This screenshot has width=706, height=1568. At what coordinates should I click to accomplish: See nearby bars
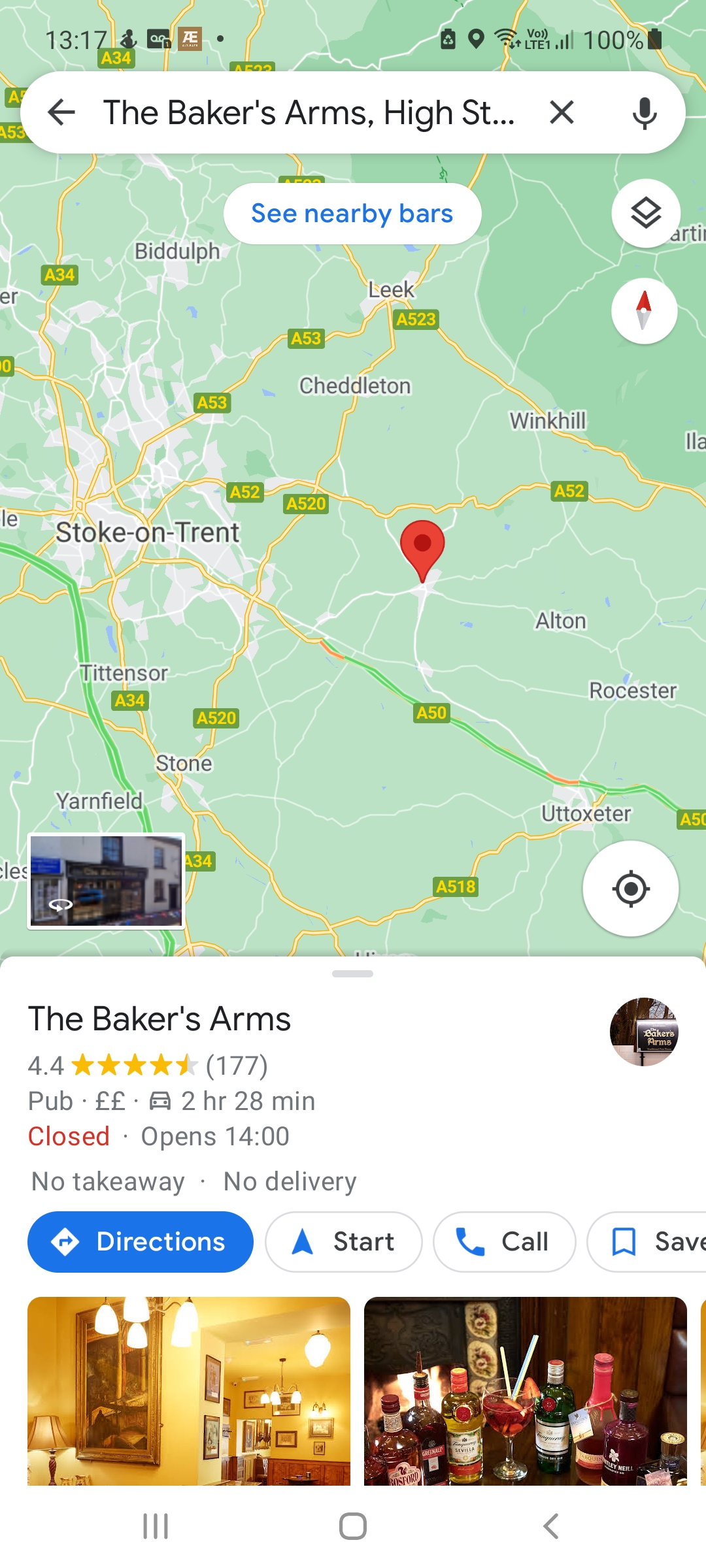[352, 214]
